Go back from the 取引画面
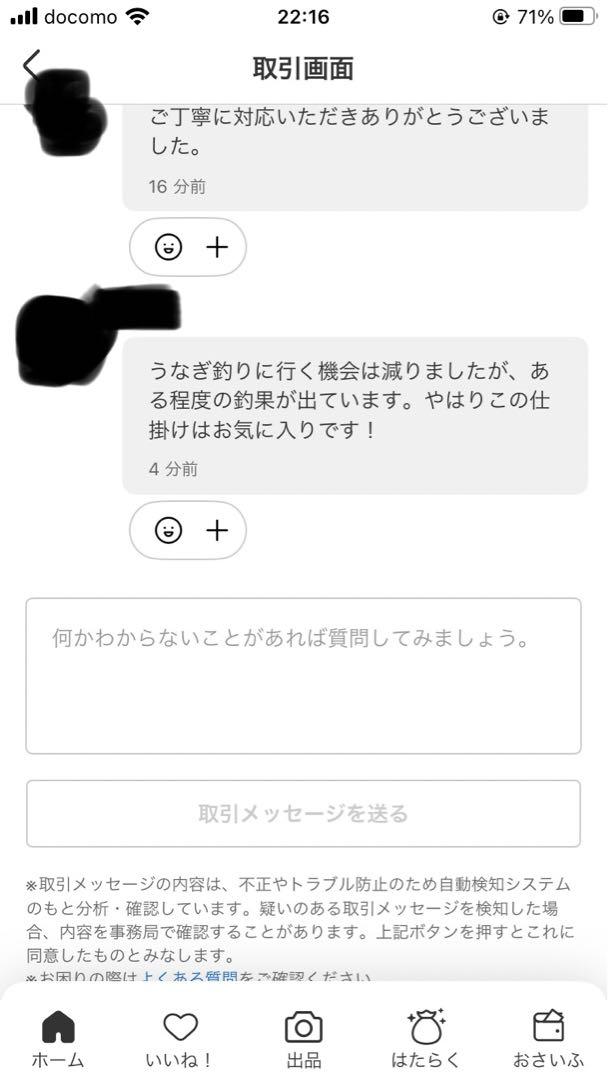 tap(32, 66)
